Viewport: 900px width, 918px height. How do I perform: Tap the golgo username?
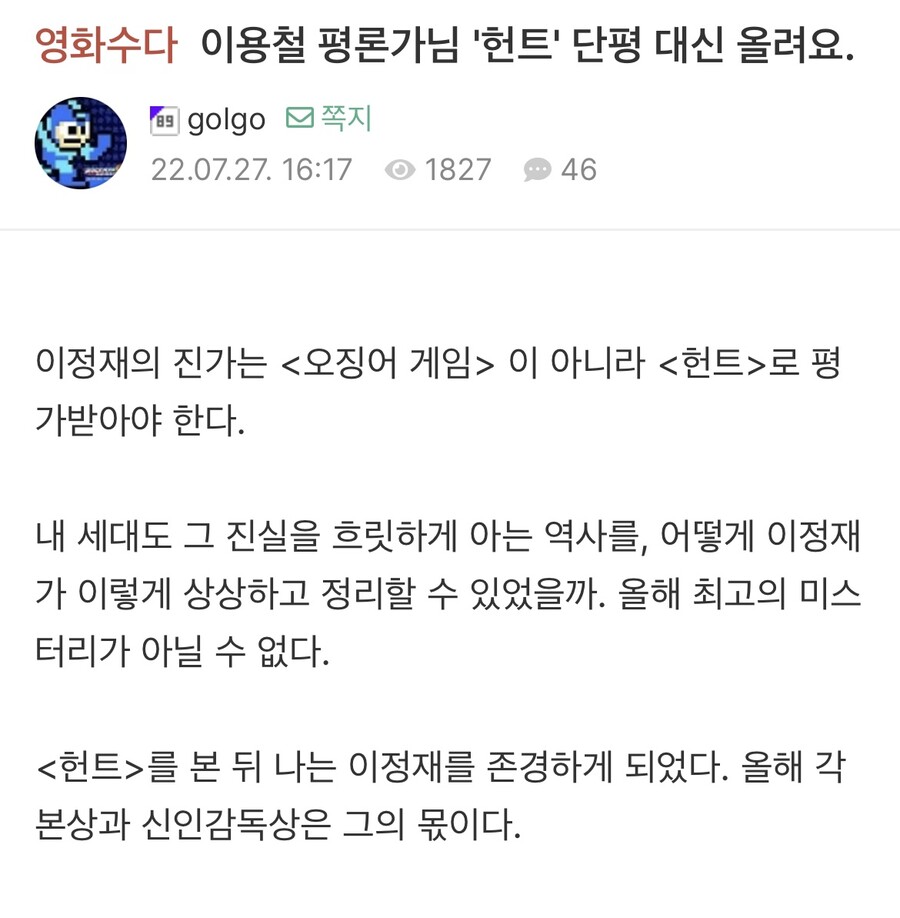tap(226, 120)
